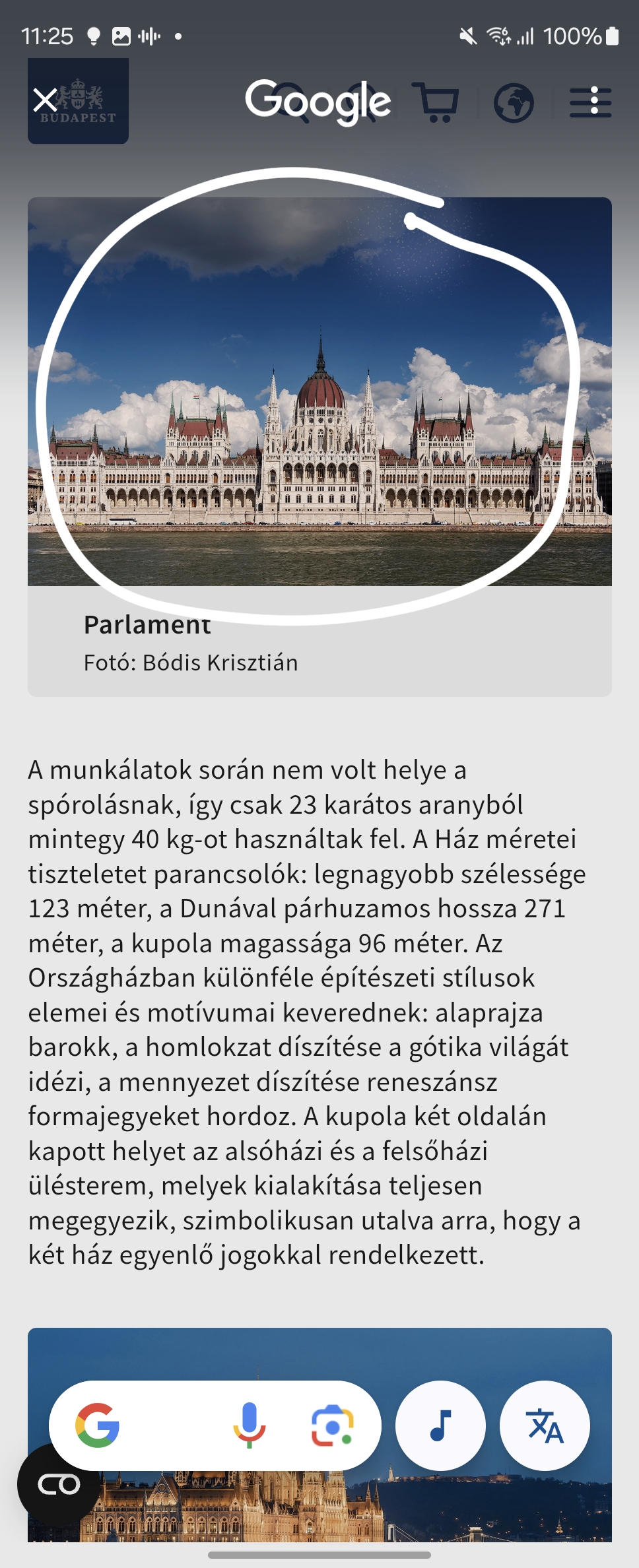The height and width of the screenshot is (1568, 639).
Task: Tap the round link-style floating button
Action: (58, 1484)
